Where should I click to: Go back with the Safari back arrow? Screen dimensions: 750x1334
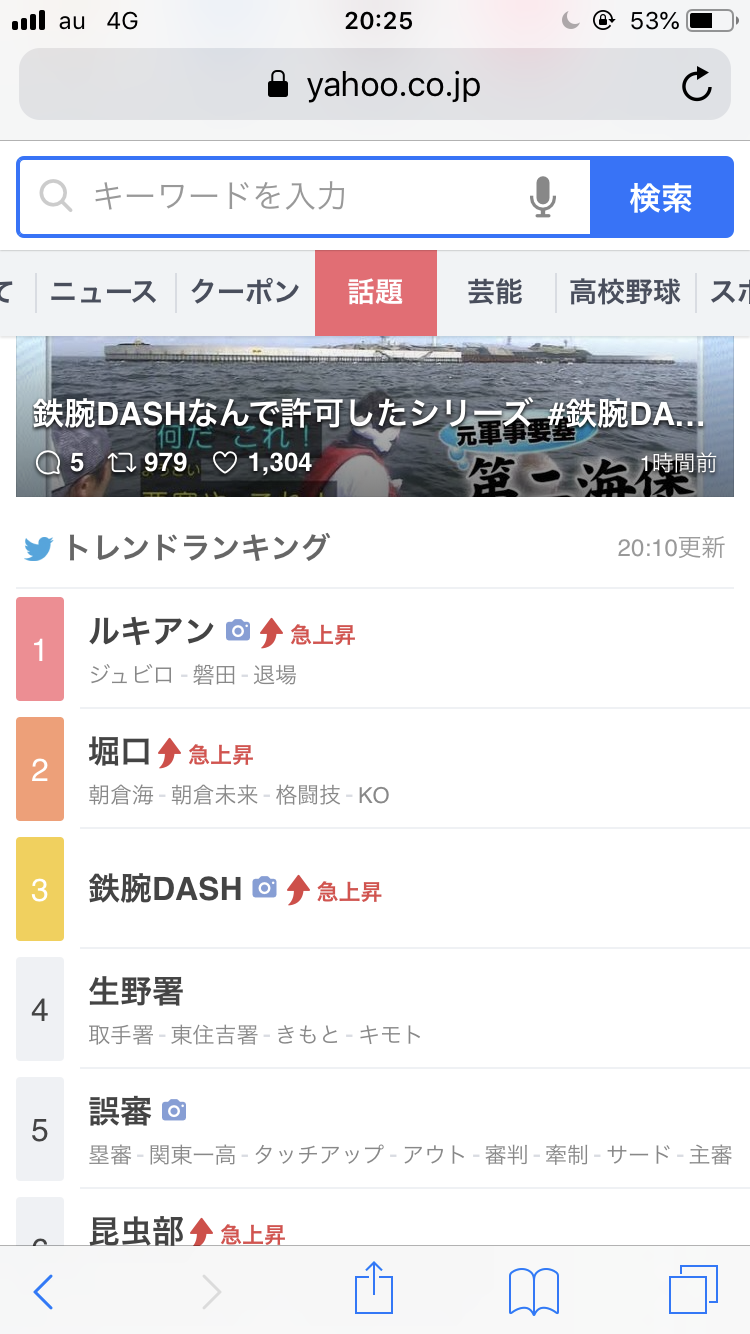[x=43, y=1291]
